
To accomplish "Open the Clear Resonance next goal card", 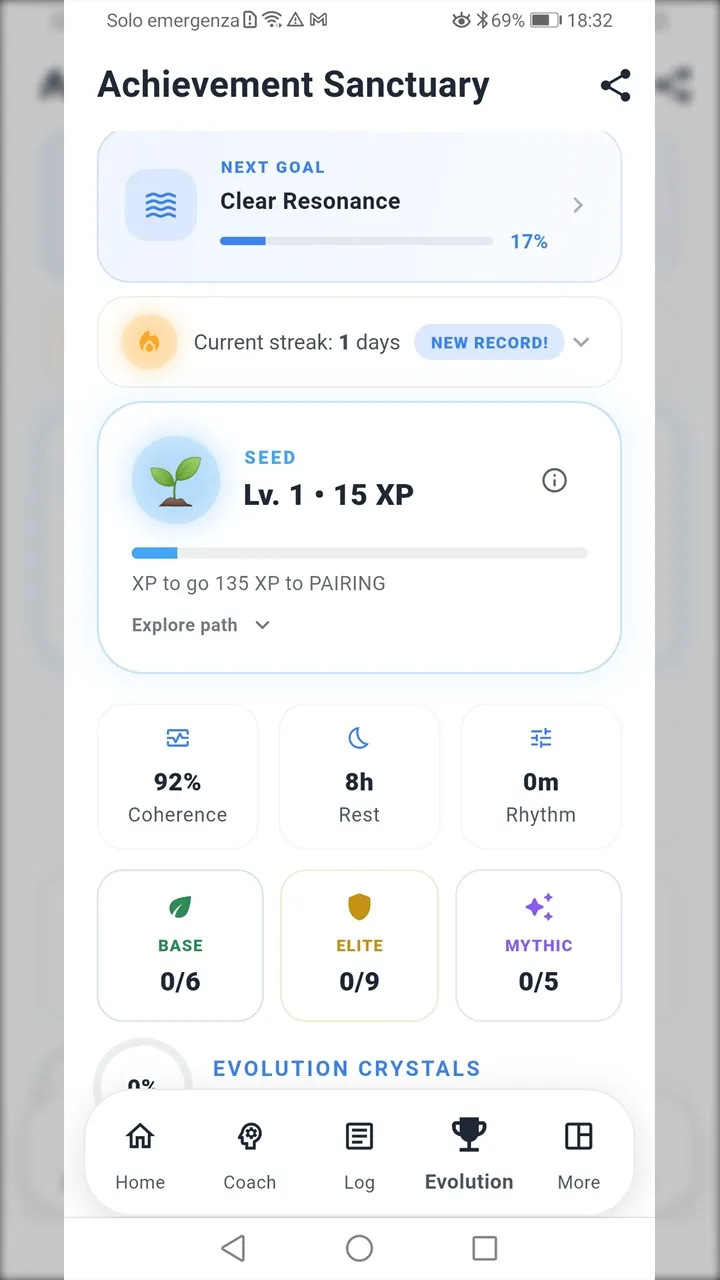I will click(x=358, y=206).
